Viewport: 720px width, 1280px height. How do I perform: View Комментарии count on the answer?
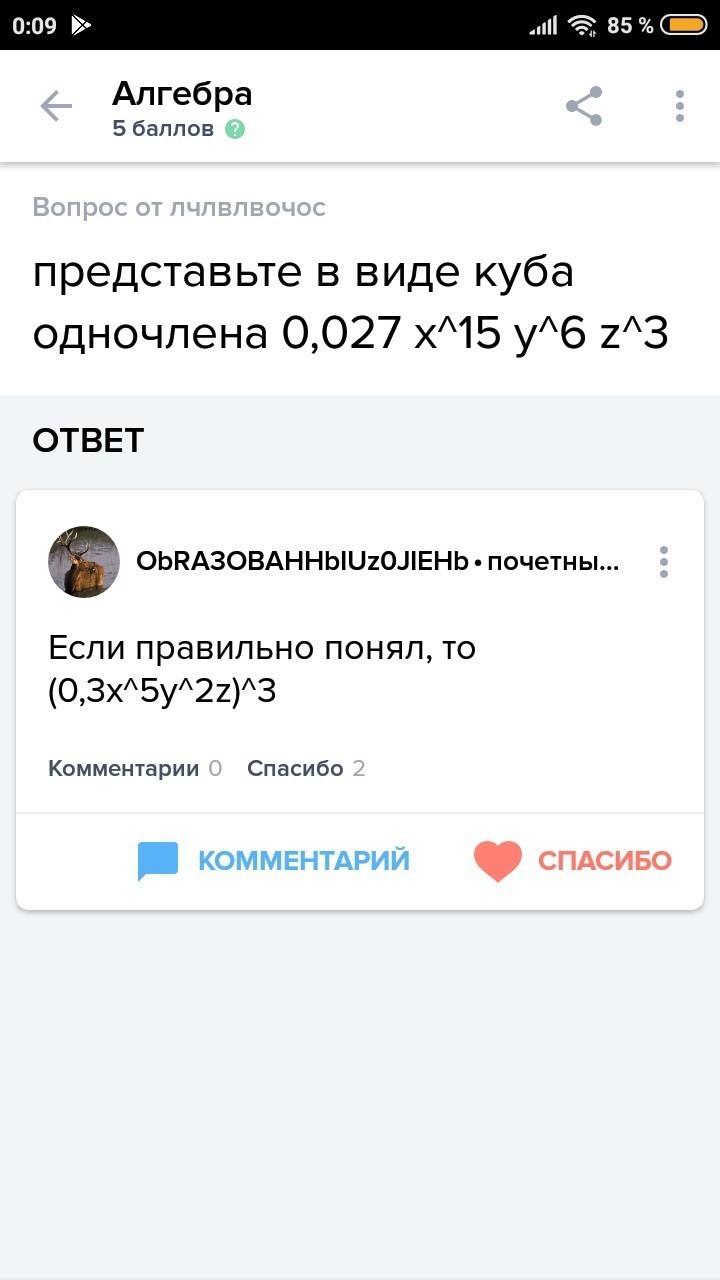[x=135, y=768]
